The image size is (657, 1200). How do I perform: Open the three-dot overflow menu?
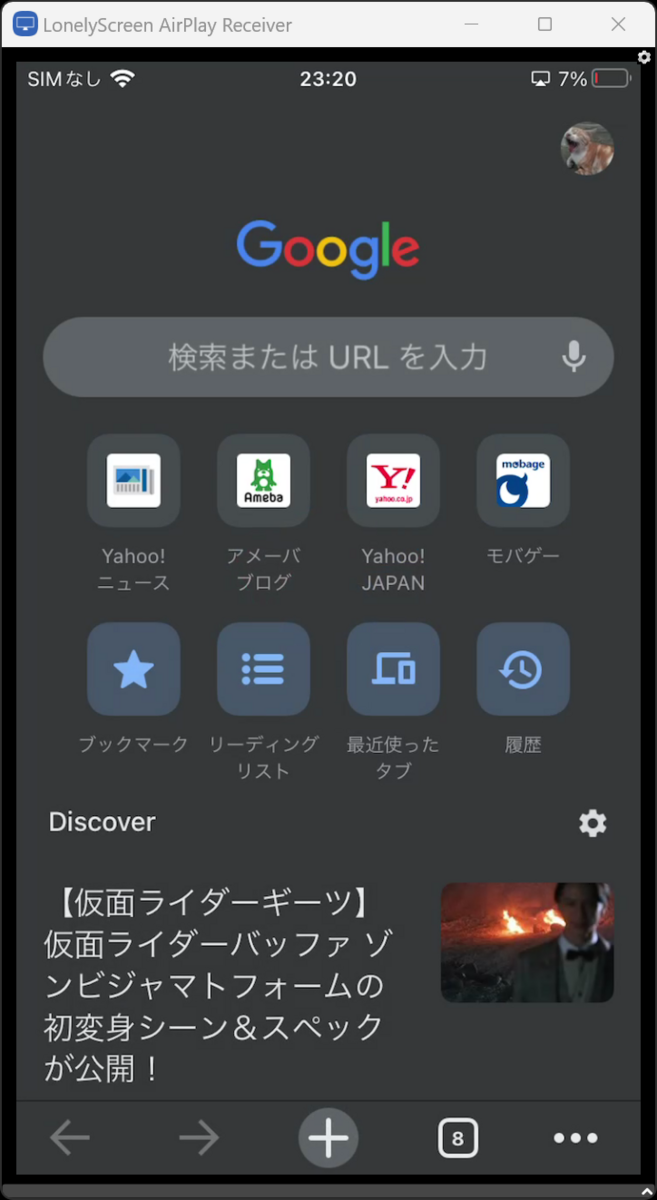[x=576, y=1138]
